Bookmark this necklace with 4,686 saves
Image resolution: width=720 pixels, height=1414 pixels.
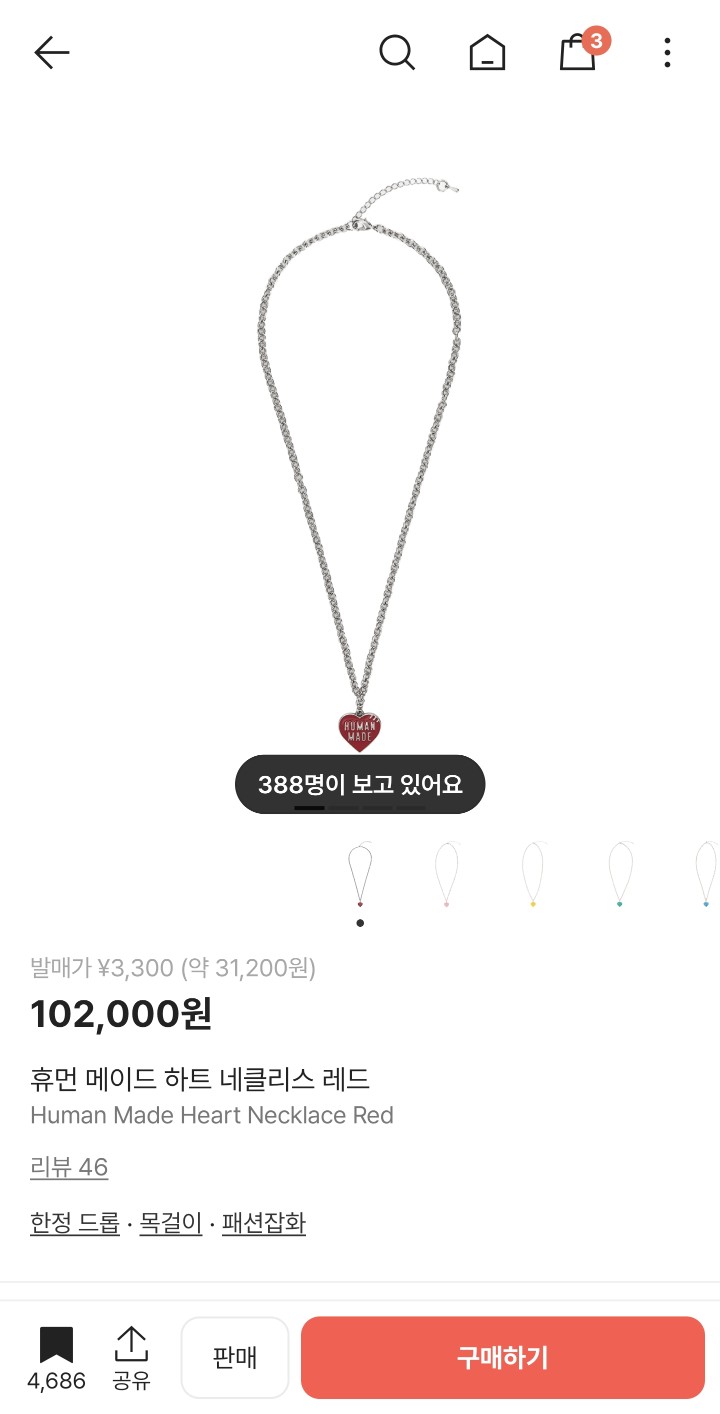[56, 1357]
